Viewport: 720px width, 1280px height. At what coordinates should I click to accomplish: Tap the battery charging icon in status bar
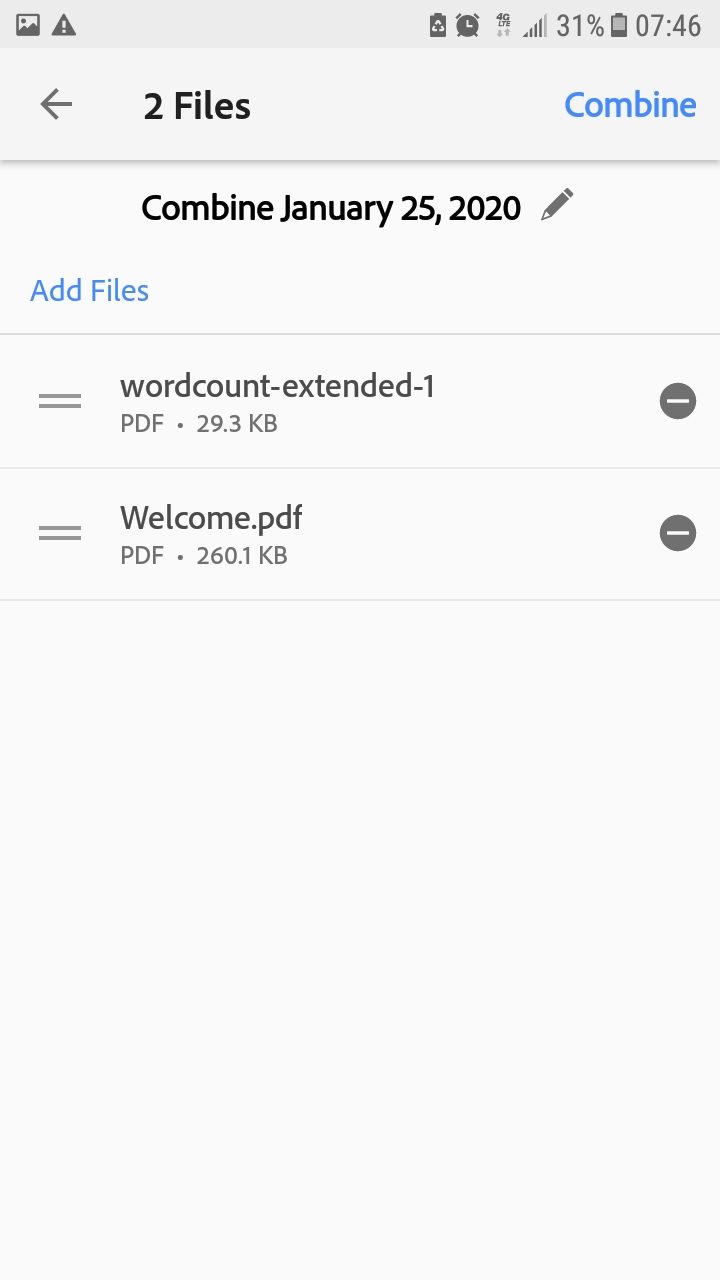coord(436,26)
